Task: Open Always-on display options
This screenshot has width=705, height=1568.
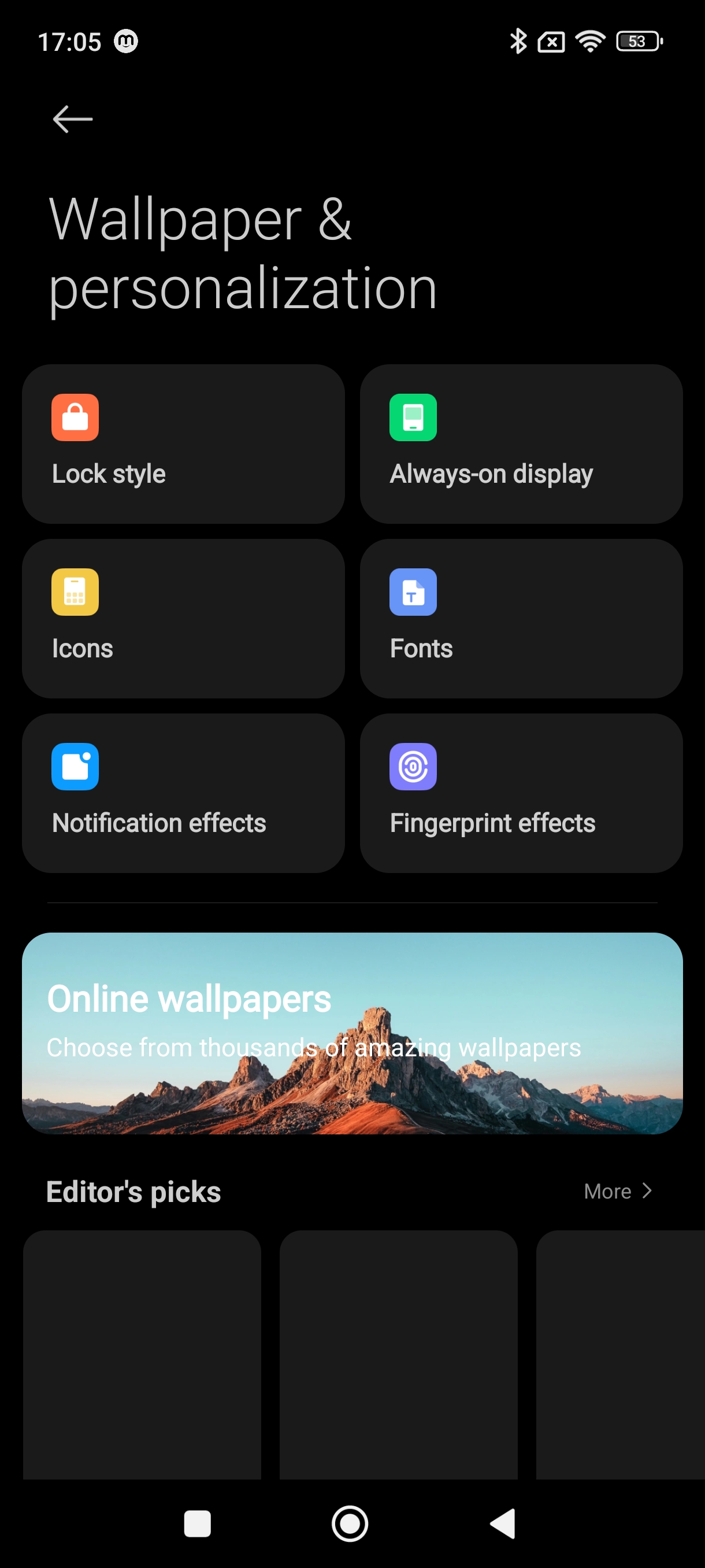Action: click(521, 443)
